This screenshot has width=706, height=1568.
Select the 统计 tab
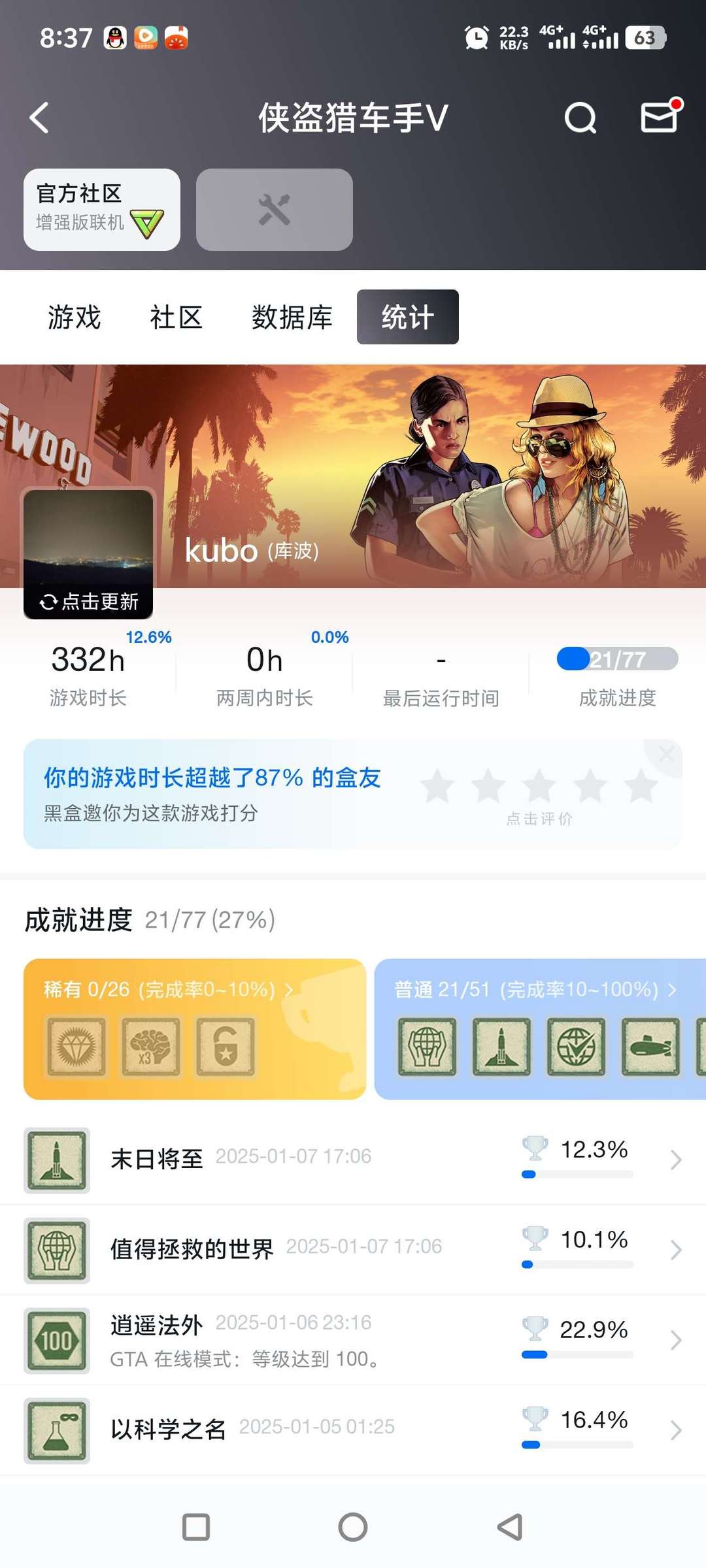[407, 318]
